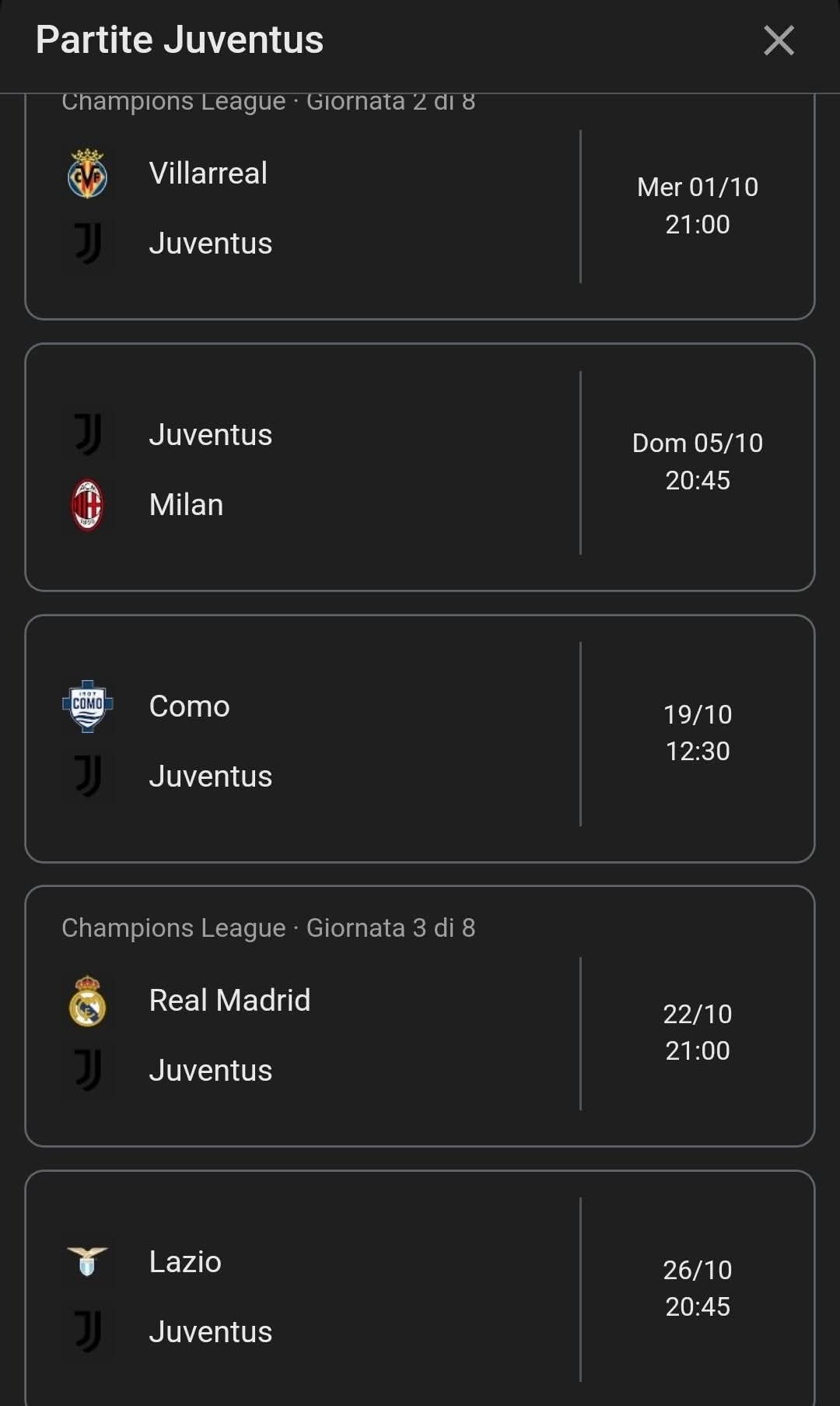840x1406 pixels.
Task: Open the Juventus vs Milan match card
Action: point(420,467)
